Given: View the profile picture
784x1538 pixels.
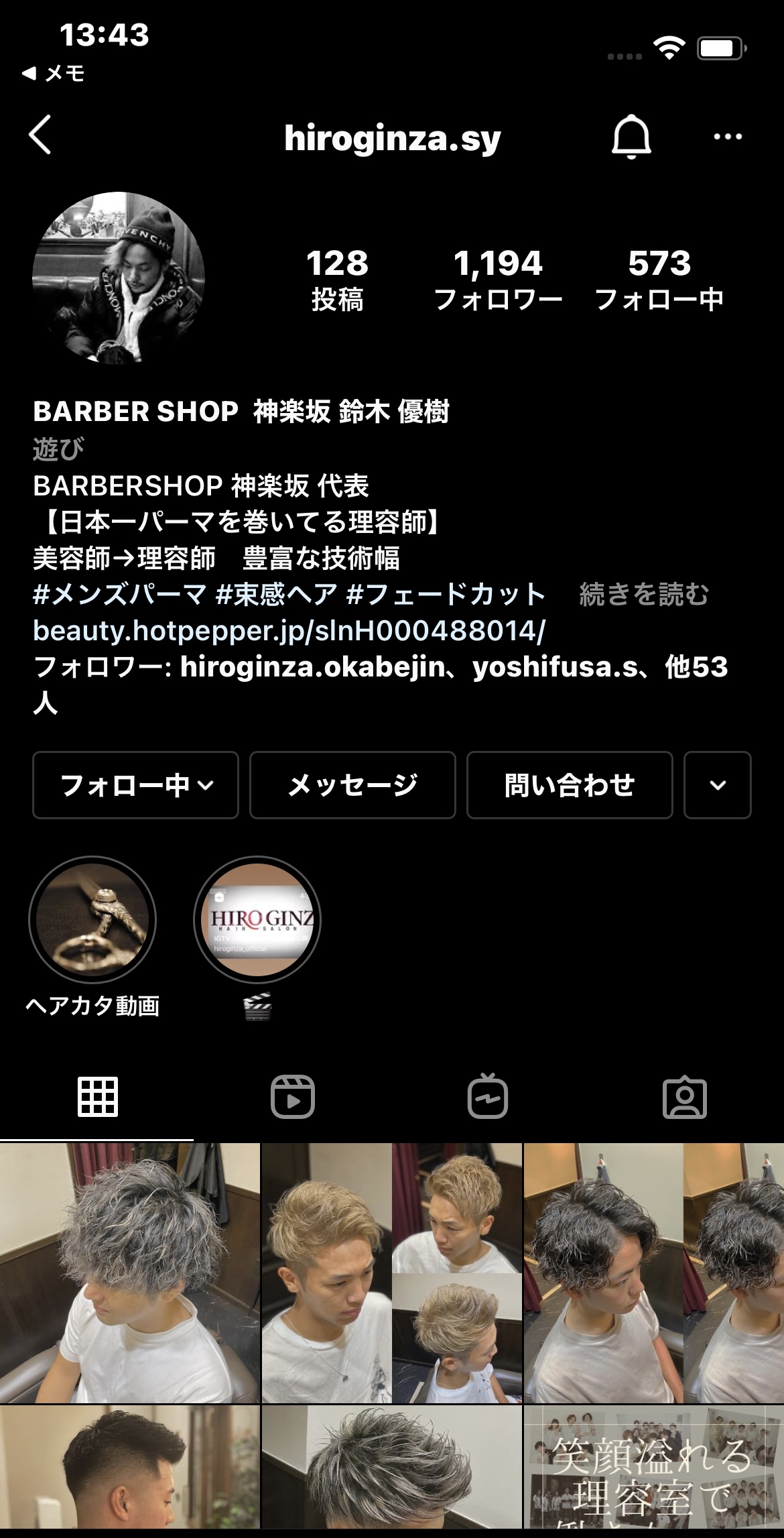Looking at the screenshot, I should (x=119, y=278).
